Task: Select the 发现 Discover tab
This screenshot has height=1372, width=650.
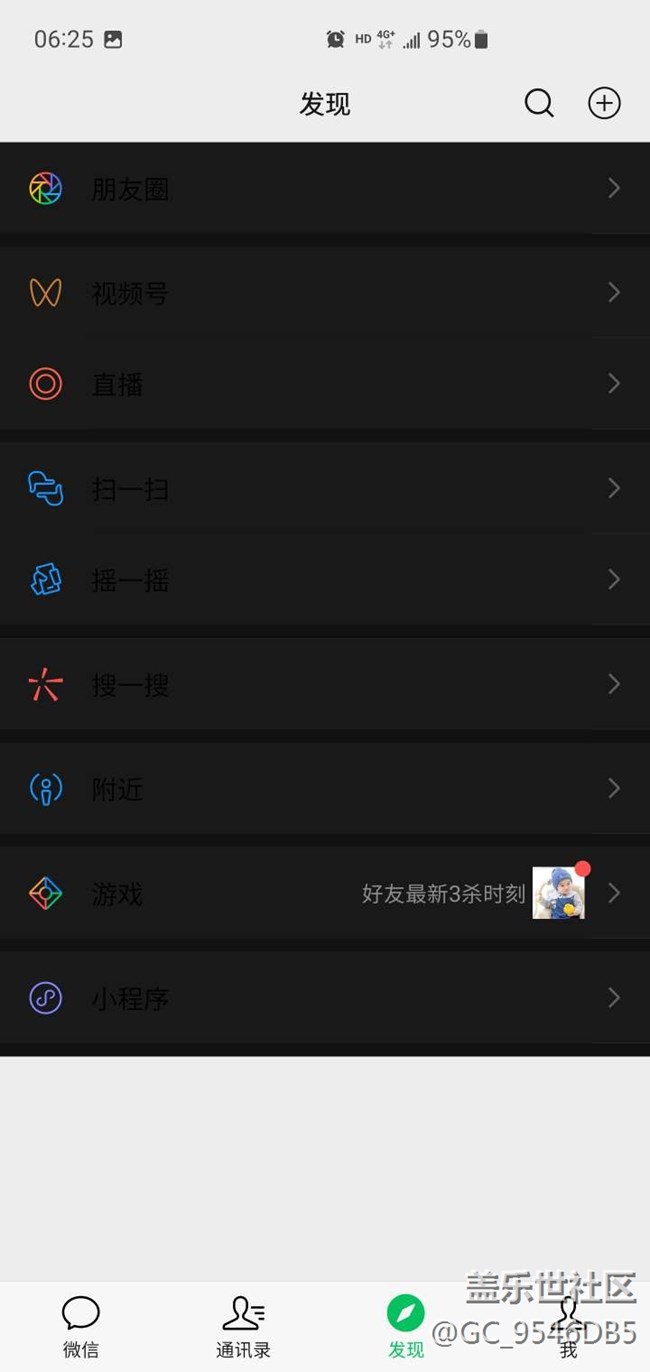Action: (x=406, y=1327)
